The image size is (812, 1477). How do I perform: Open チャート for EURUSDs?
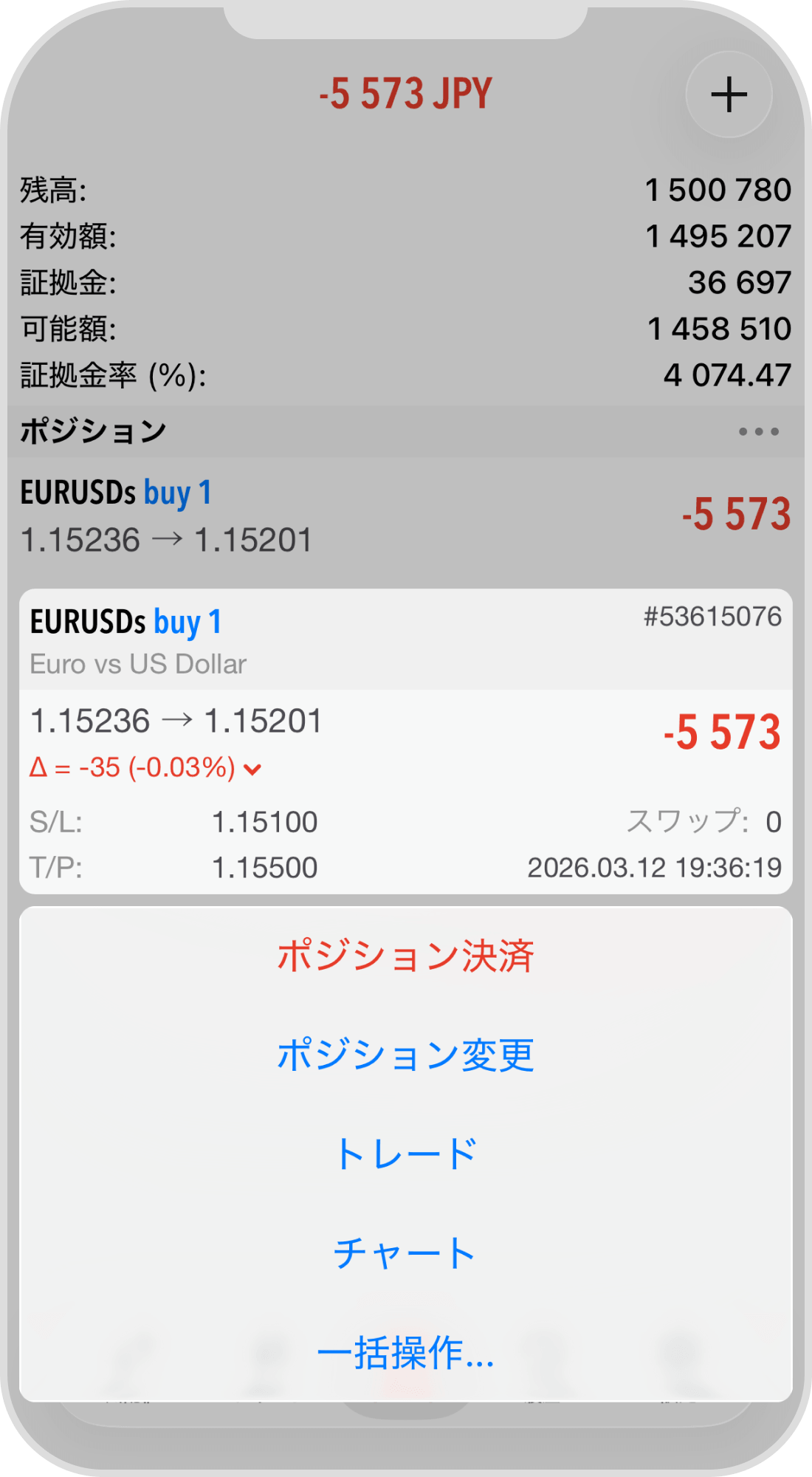(405, 1253)
